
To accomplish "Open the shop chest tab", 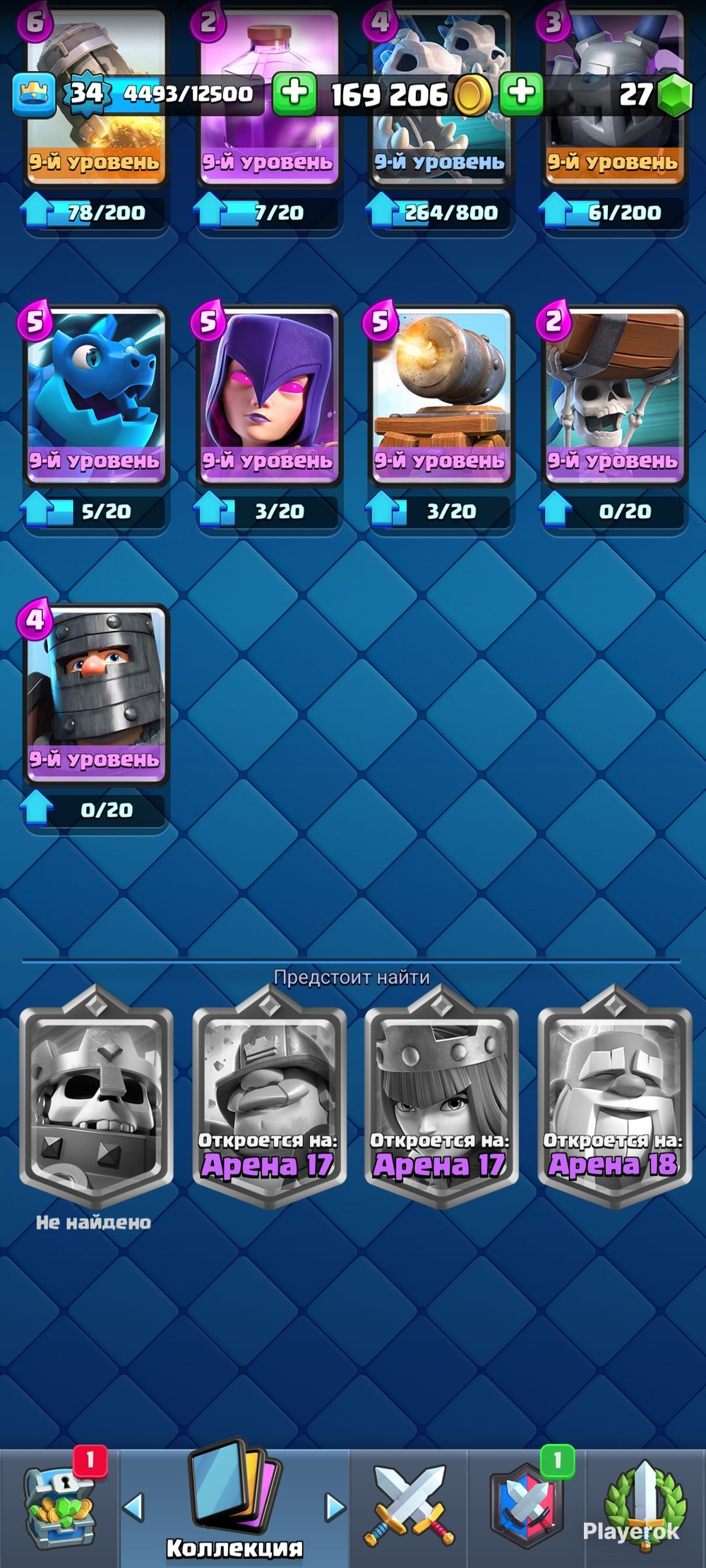I will (59, 1508).
